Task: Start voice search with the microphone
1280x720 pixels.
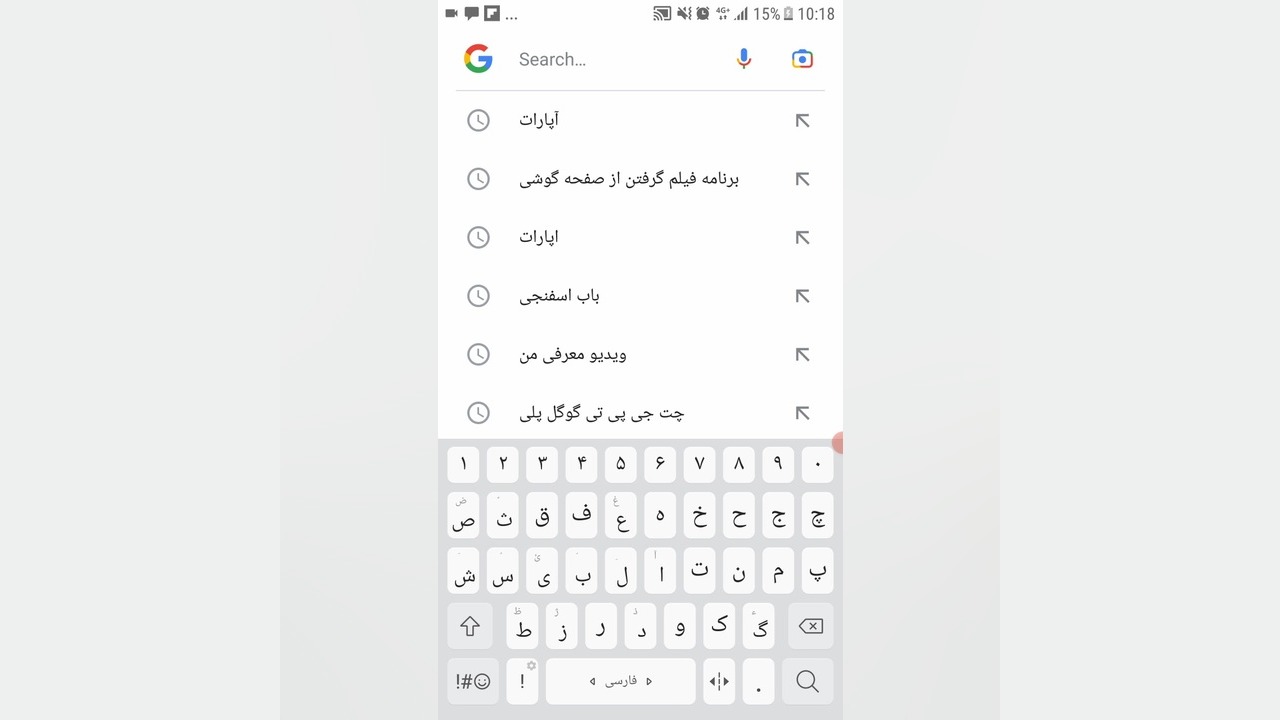Action: pos(743,59)
